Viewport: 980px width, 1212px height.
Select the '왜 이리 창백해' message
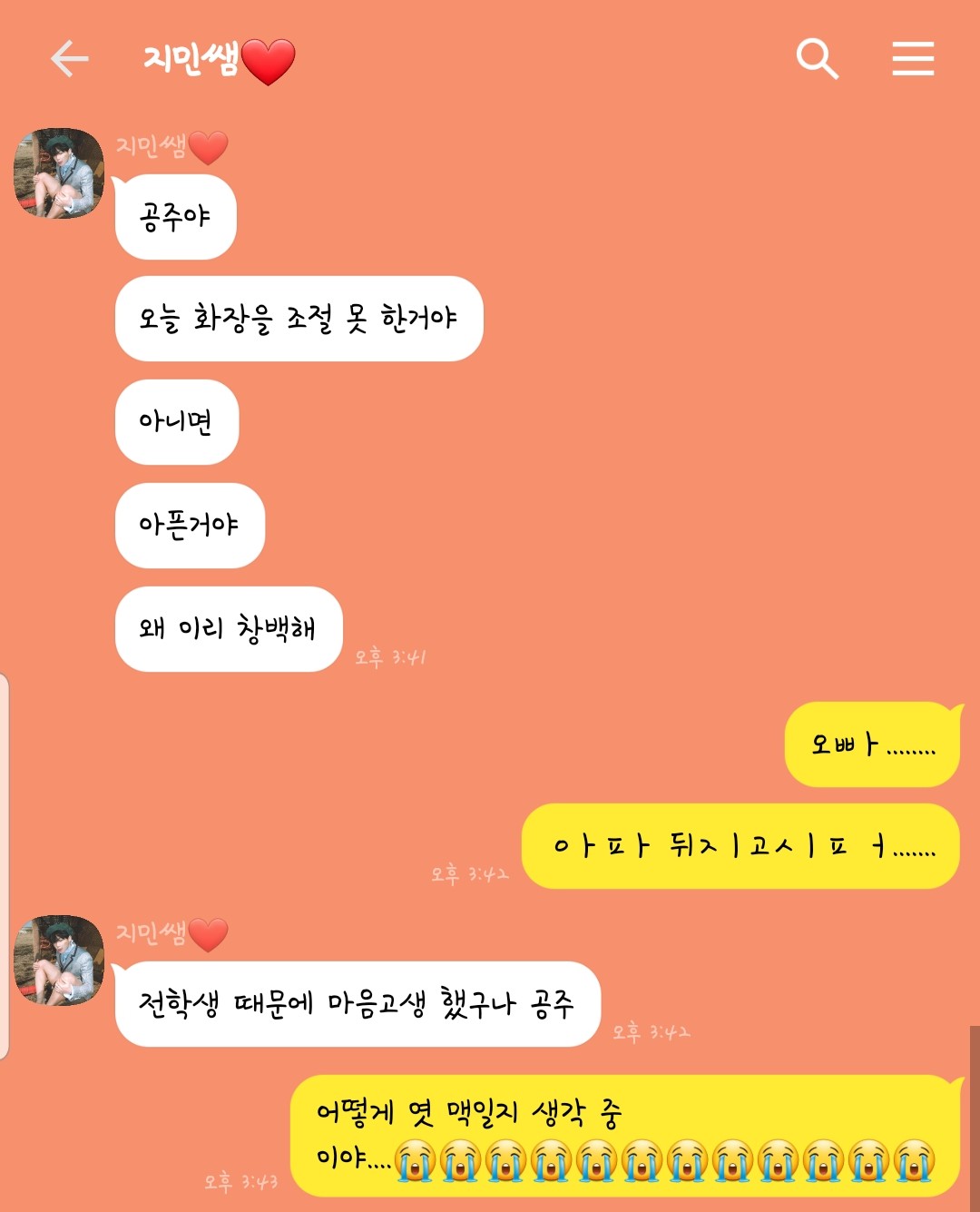pyautogui.click(x=228, y=628)
